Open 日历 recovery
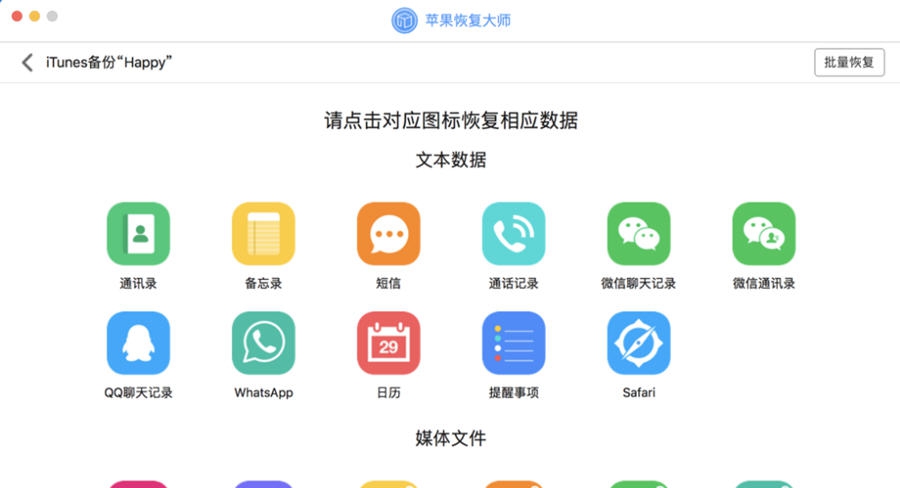Viewport: 900px width, 488px height. pyautogui.click(x=388, y=343)
